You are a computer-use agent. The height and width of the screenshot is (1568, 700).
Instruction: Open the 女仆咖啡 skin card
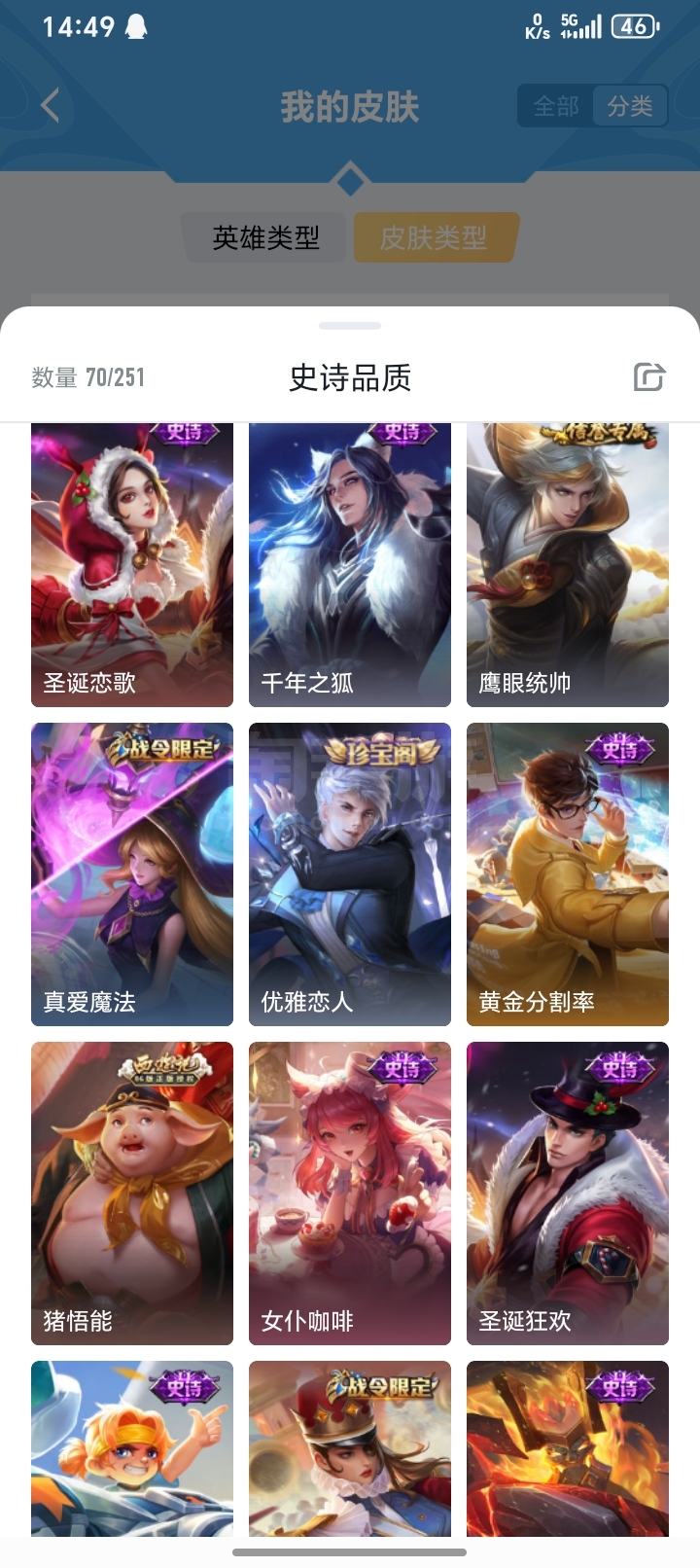pos(350,1194)
